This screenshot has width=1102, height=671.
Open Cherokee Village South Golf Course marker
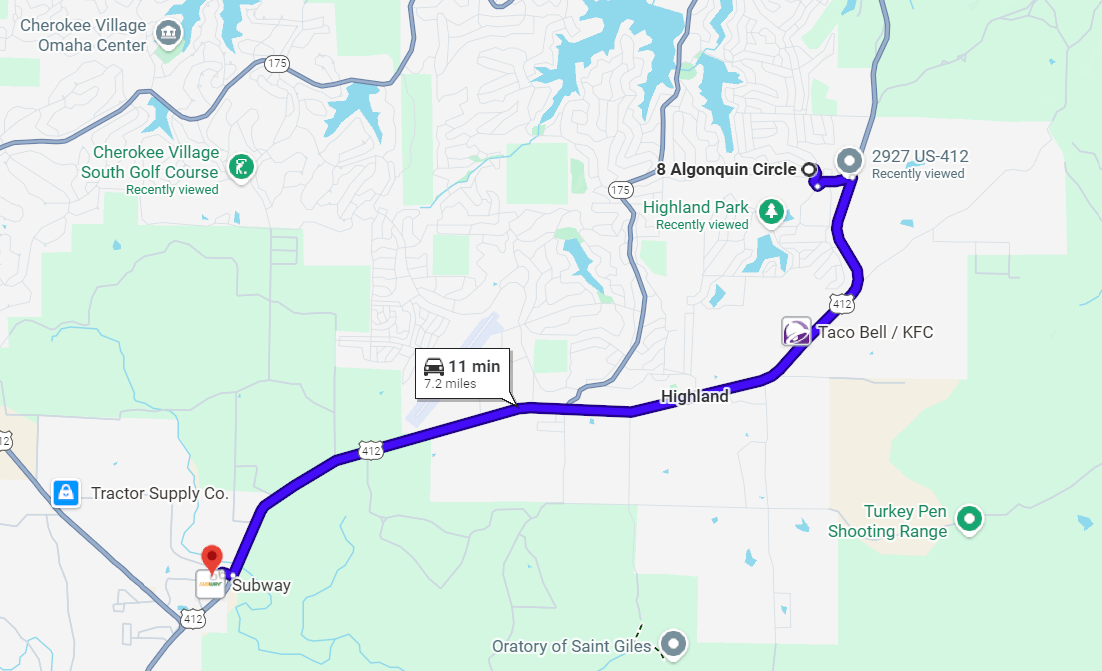240,166
